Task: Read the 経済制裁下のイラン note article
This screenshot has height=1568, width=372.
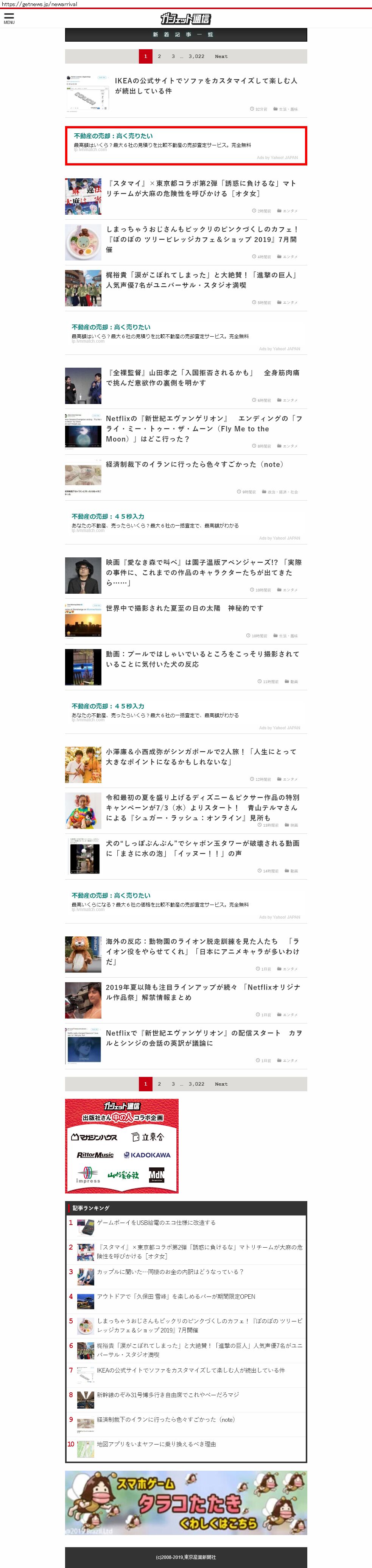Action: tap(195, 465)
